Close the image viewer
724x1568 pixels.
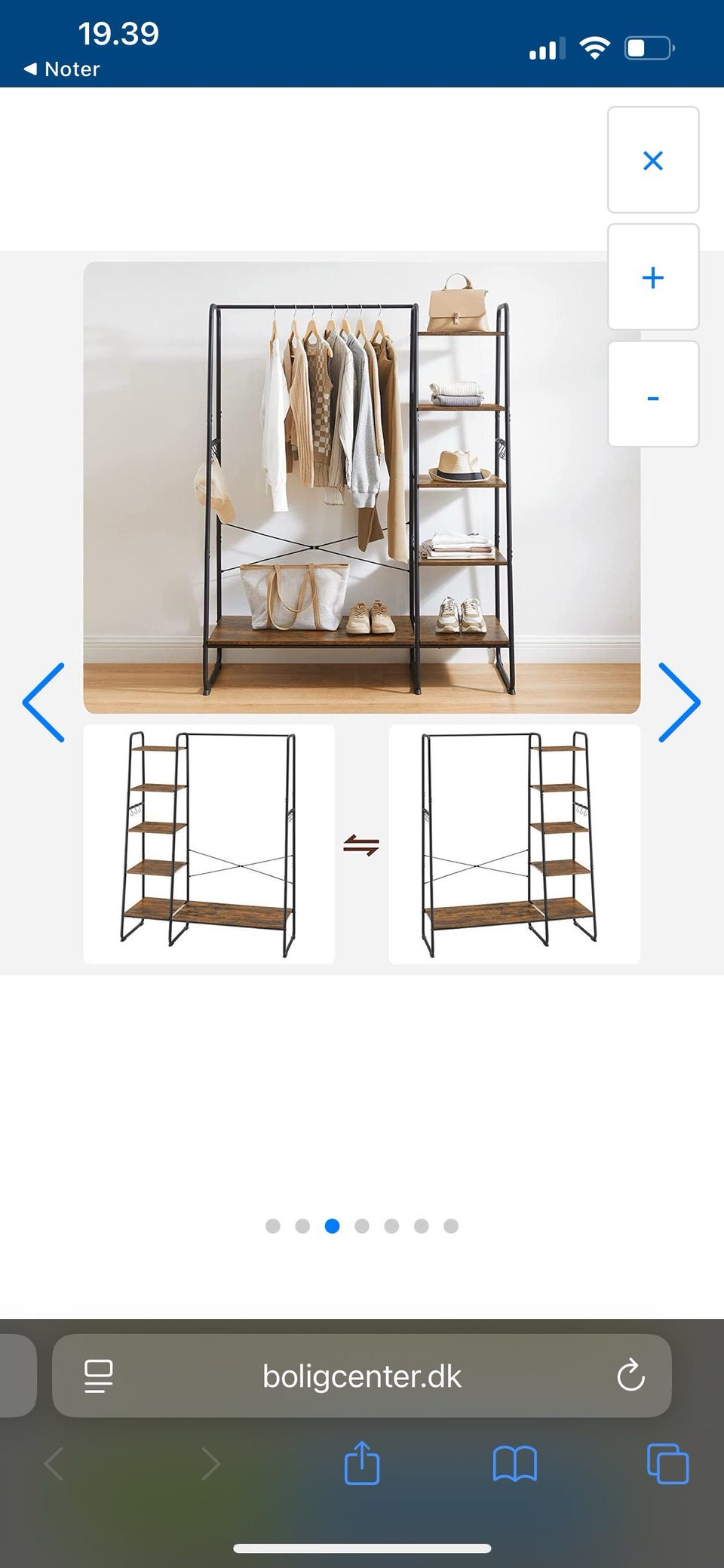[653, 160]
